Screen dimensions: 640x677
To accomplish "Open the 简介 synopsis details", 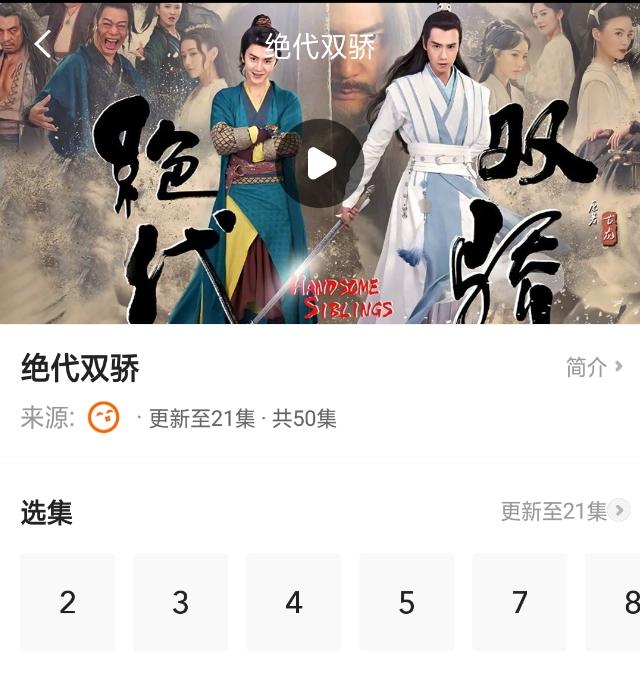I will point(594,367).
